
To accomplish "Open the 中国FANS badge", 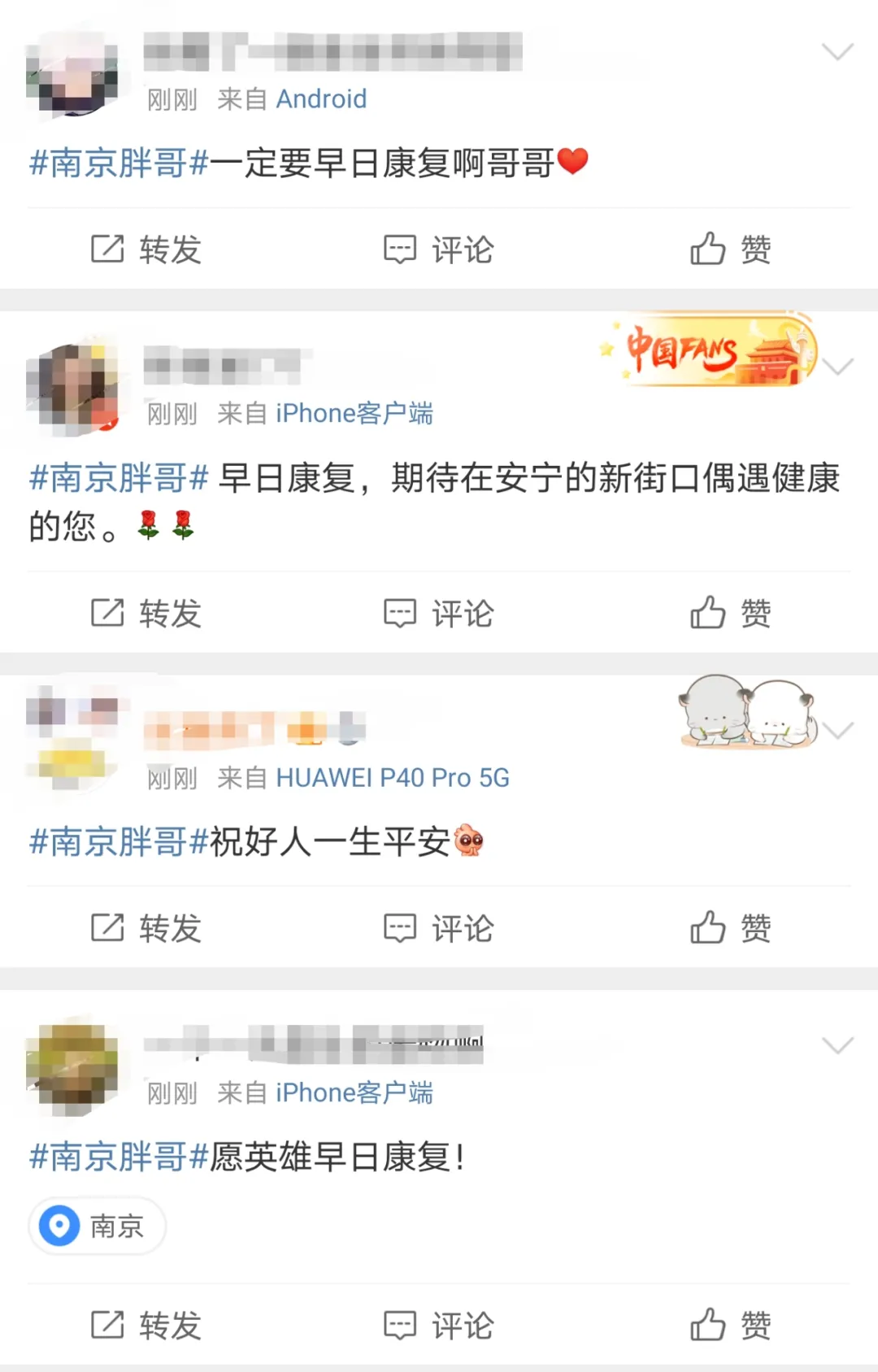I will tap(709, 351).
